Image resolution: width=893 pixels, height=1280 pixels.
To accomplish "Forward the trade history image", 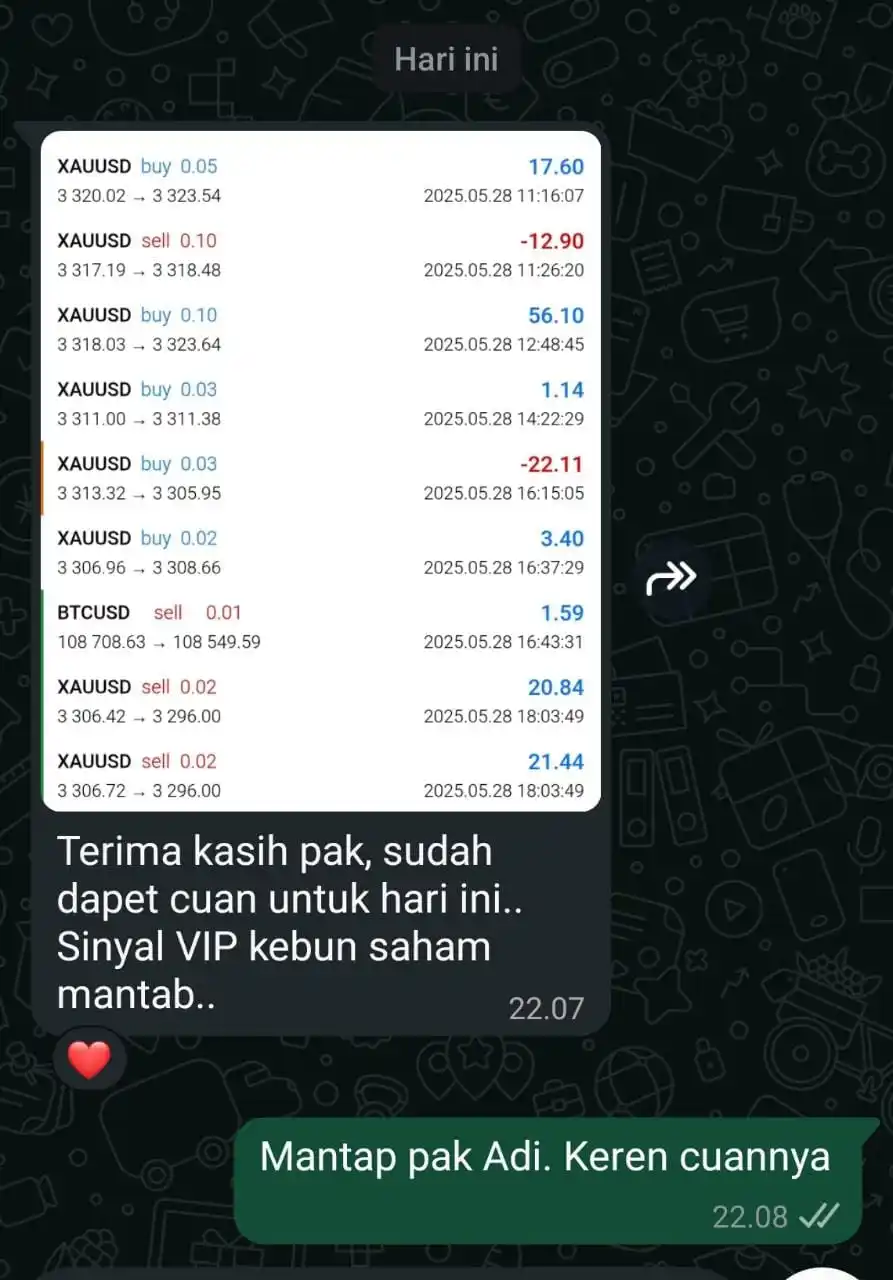I will click(671, 577).
